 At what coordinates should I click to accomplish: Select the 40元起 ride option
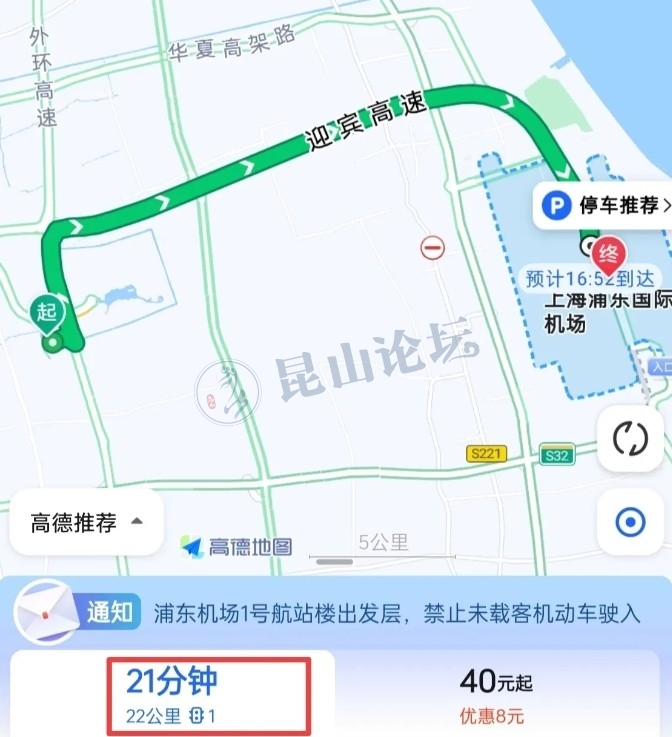(495, 695)
